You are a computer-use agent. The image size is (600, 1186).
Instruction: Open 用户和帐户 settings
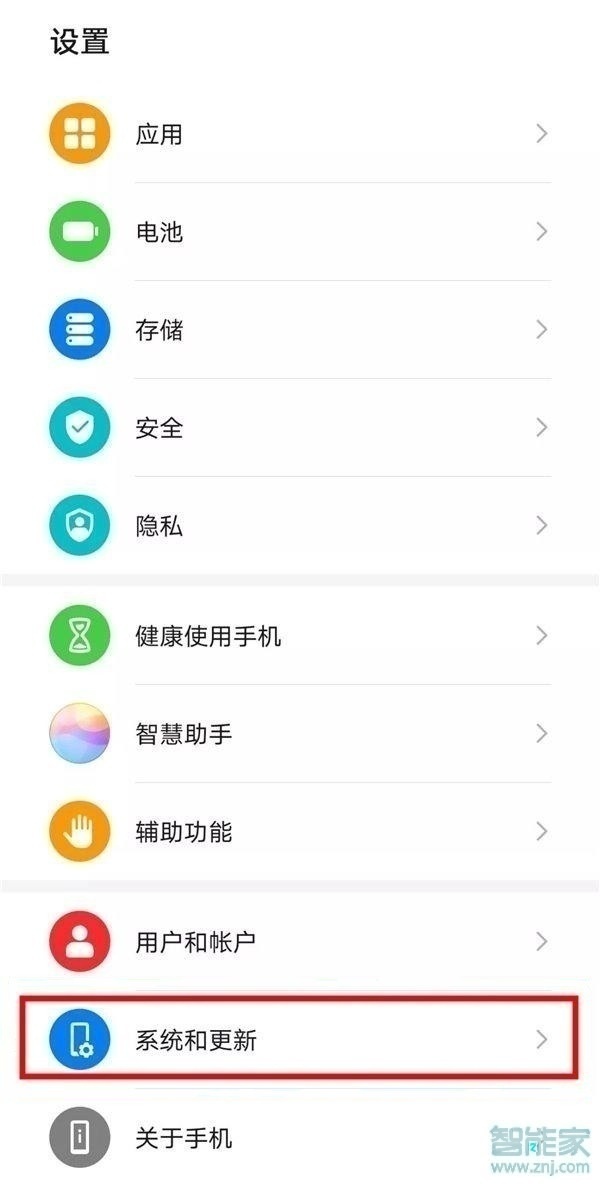(x=300, y=942)
